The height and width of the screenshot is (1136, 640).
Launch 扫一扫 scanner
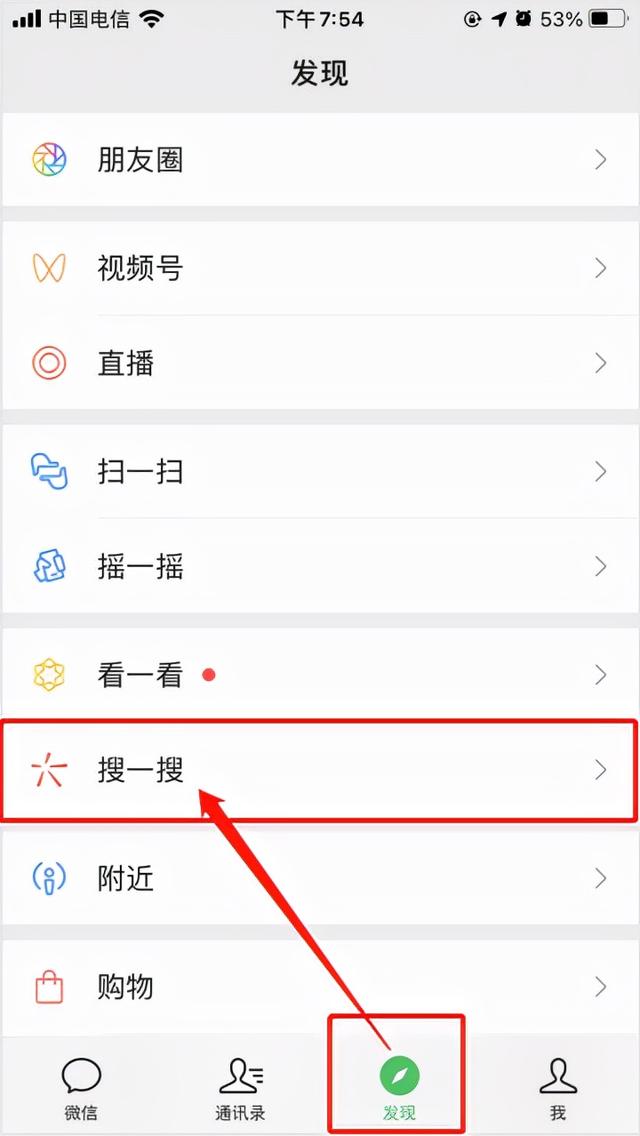pyautogui.click(x=320, y=472)
